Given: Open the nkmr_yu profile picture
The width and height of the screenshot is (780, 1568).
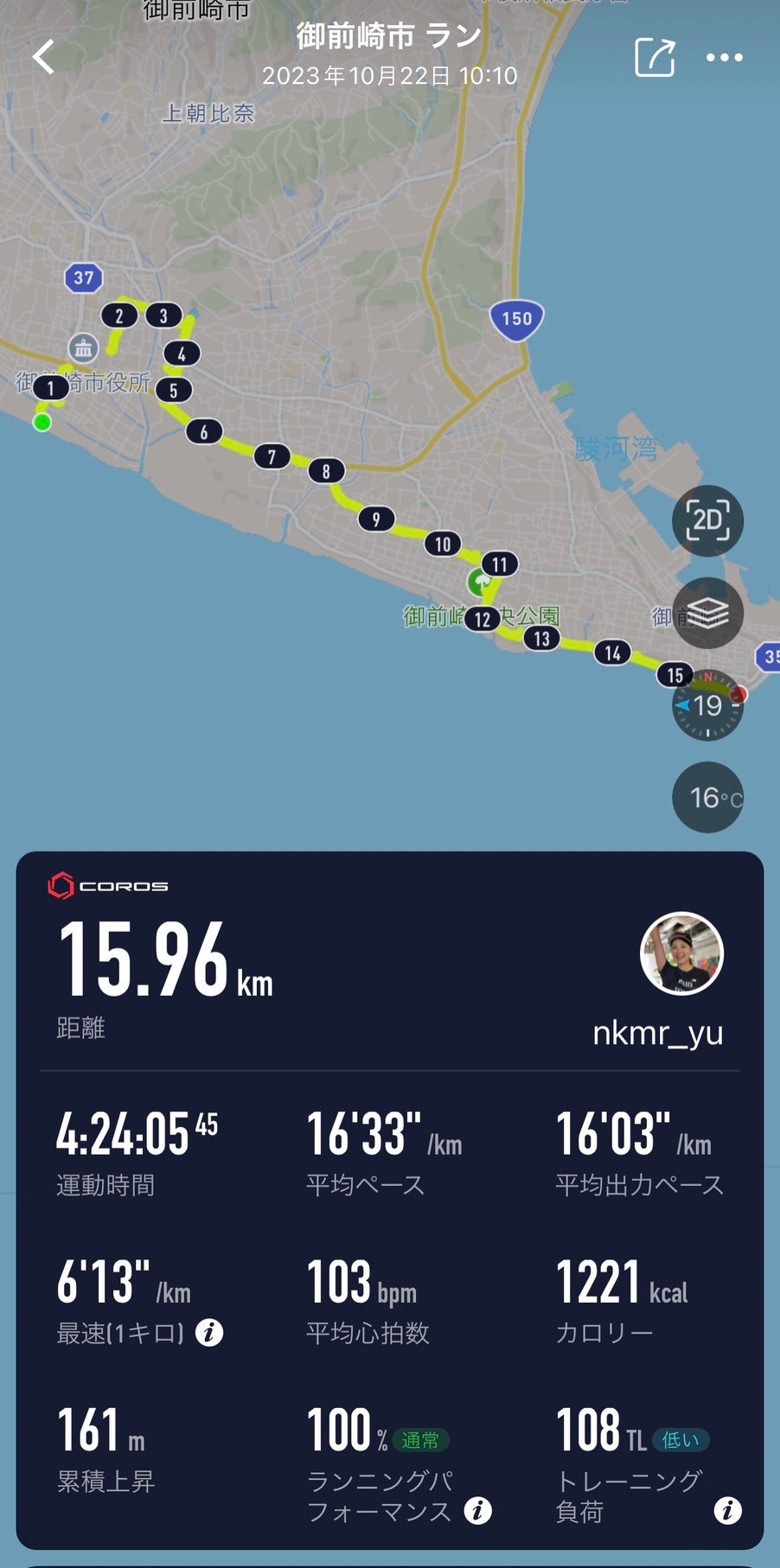Looking at the screenshot, I should tap(681, 954).
